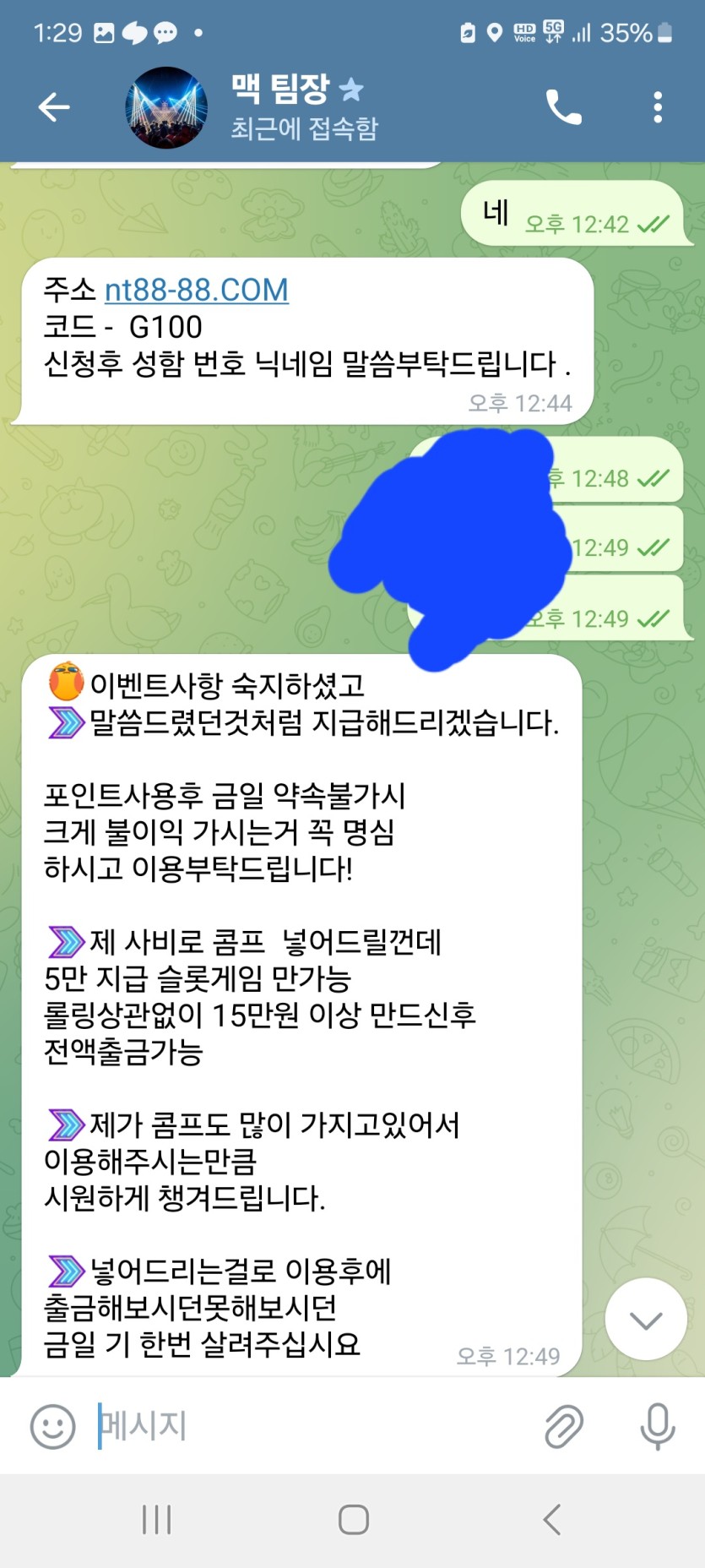Open recent apps from navigation bar
Image resolution: width=705 pixels, height=1568 pixels.
tap(157, 1520)
